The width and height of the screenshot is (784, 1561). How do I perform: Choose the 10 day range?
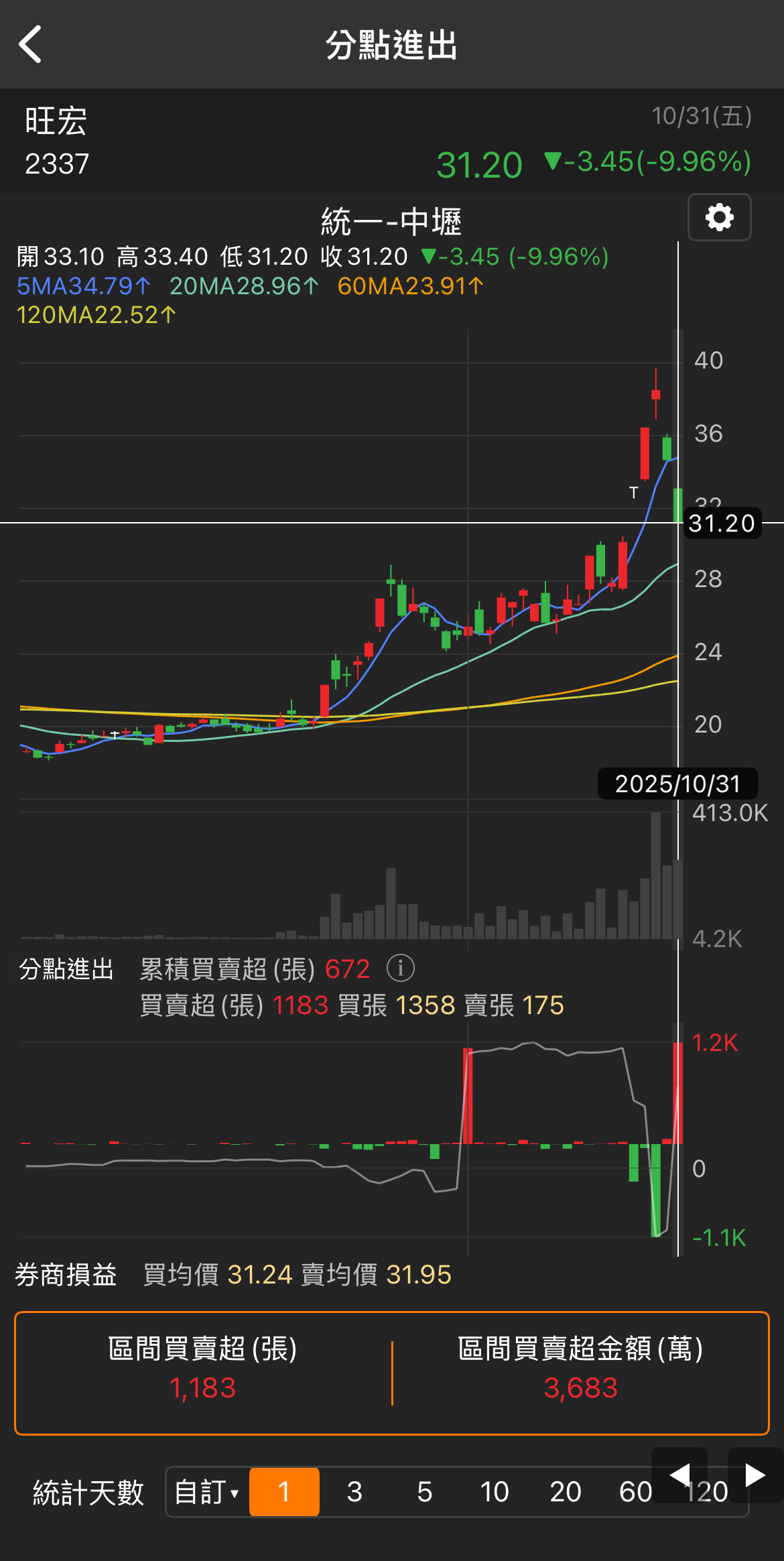(495, 1492)
